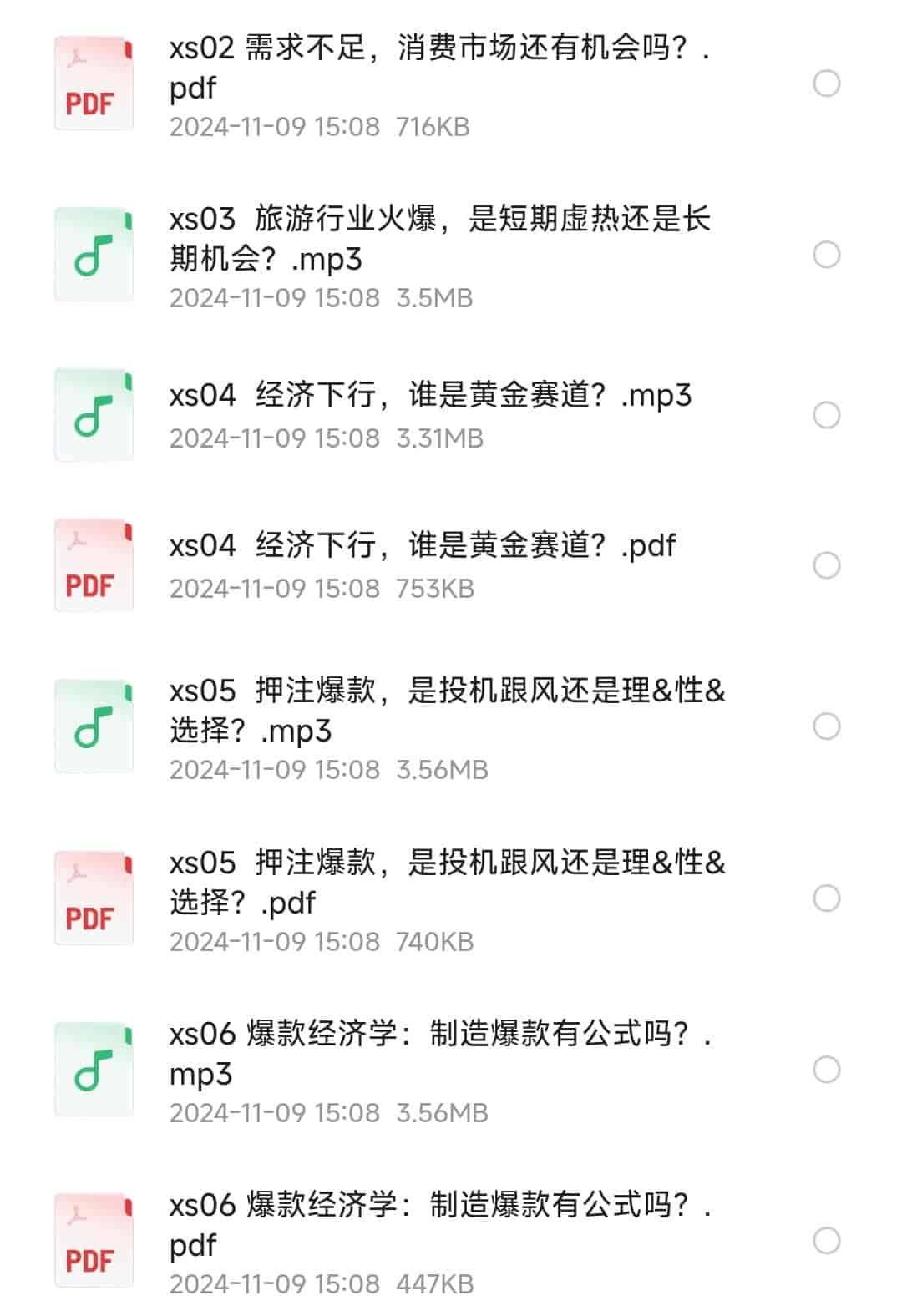Tick the selection circle for xs03 mp3
Viewport: 902px width, 1316px height.
tap(826, 255)
